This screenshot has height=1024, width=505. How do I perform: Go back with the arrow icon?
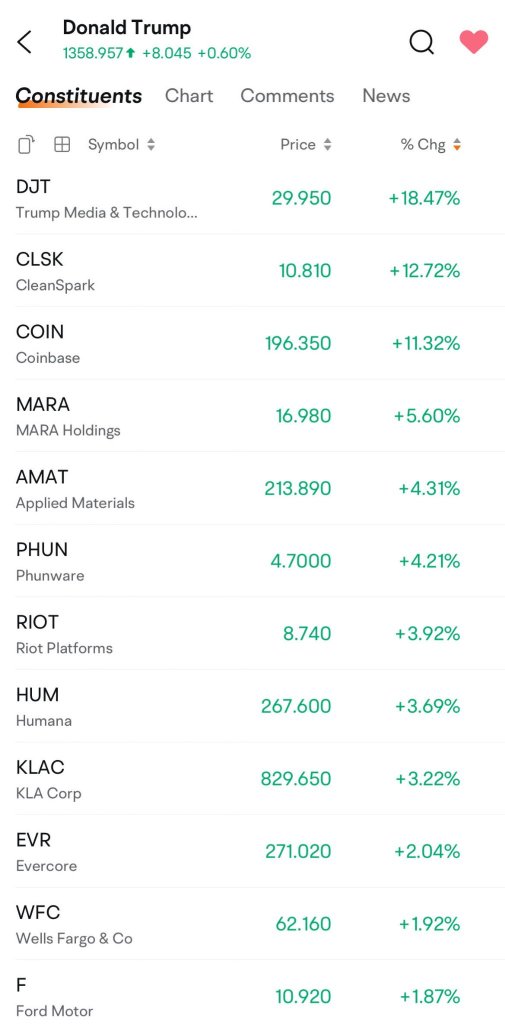pos(24,42)
